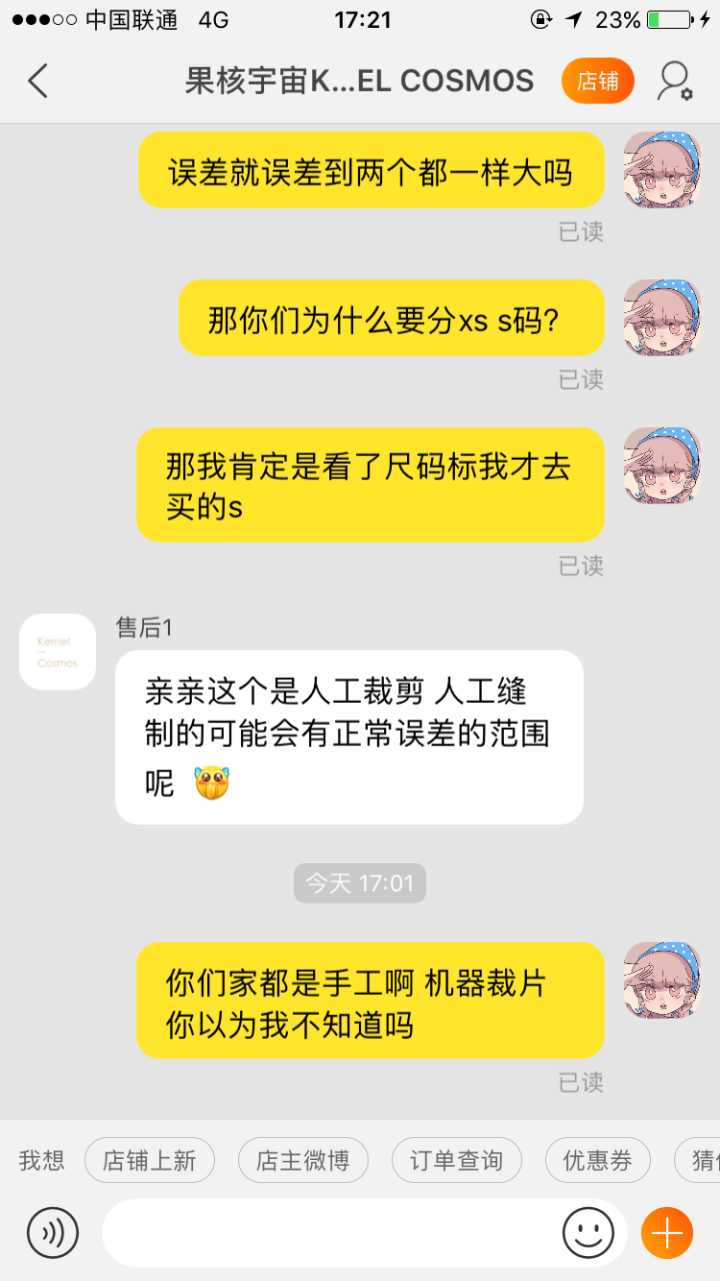Open the 店铺 shop button

tap(598, 81)
